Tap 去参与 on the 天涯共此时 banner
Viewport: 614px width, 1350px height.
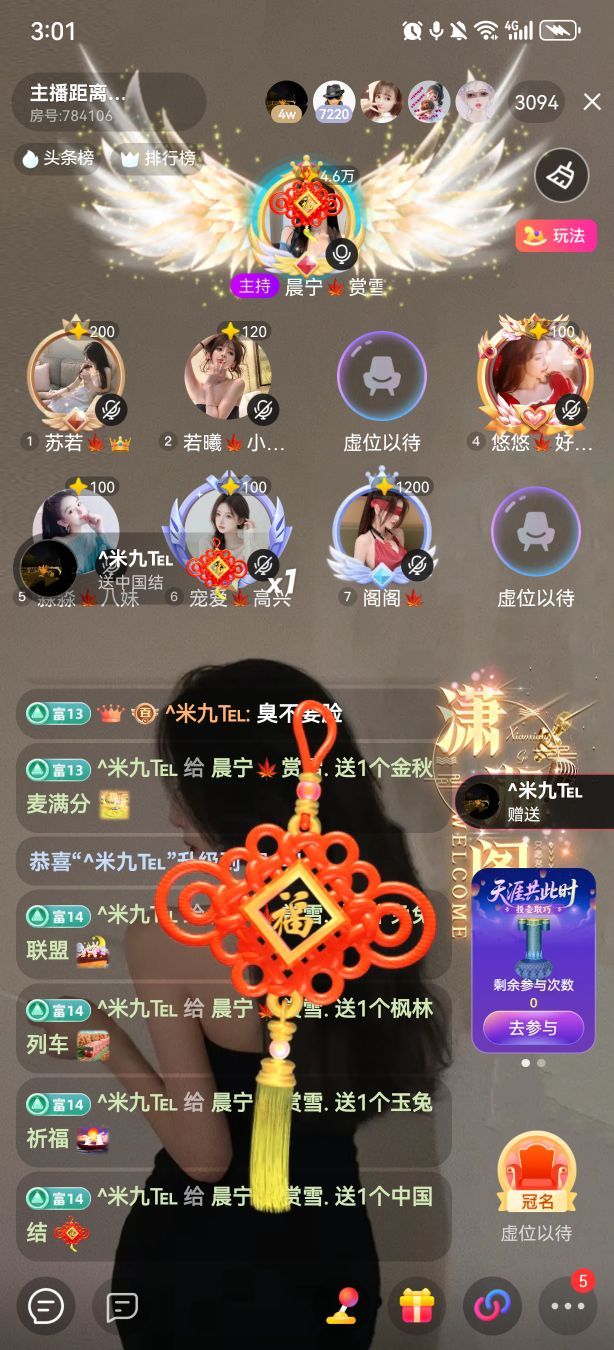pos(533,1027)
